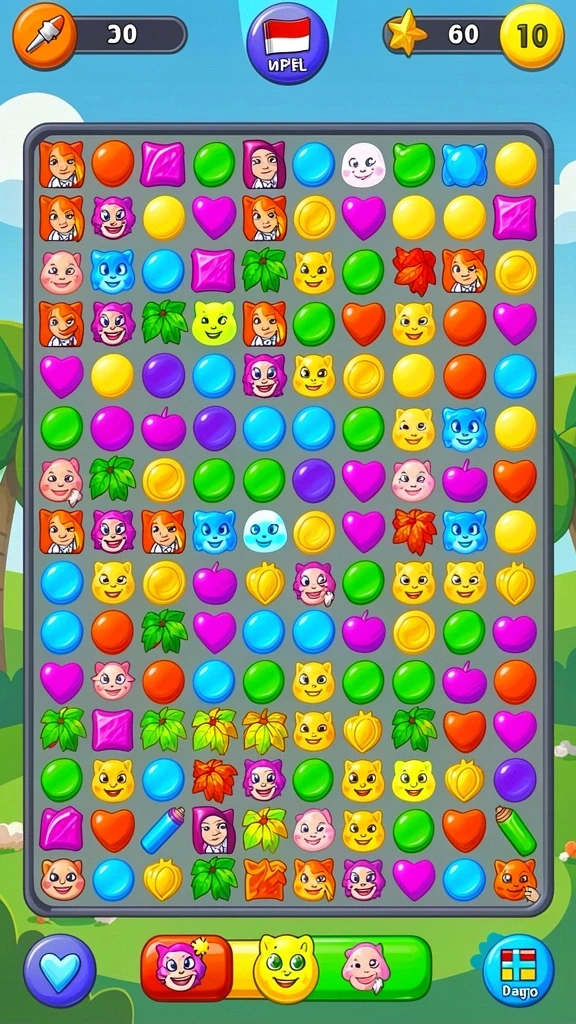Tap the orange hammer booster button
Image resolution: width=576 pixels, height=1024 pixels.
(44, 35)
